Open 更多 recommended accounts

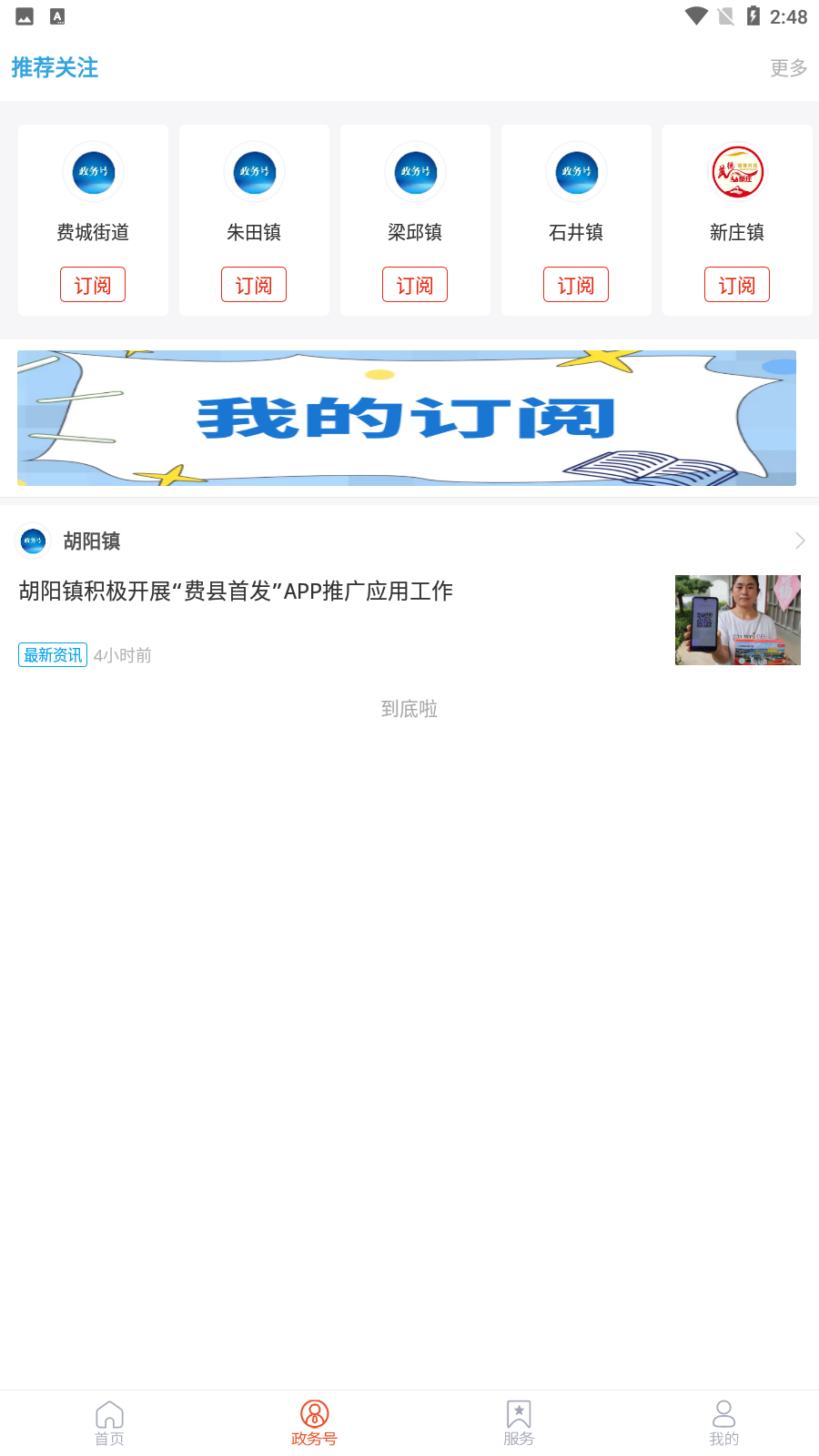(788, 68)
